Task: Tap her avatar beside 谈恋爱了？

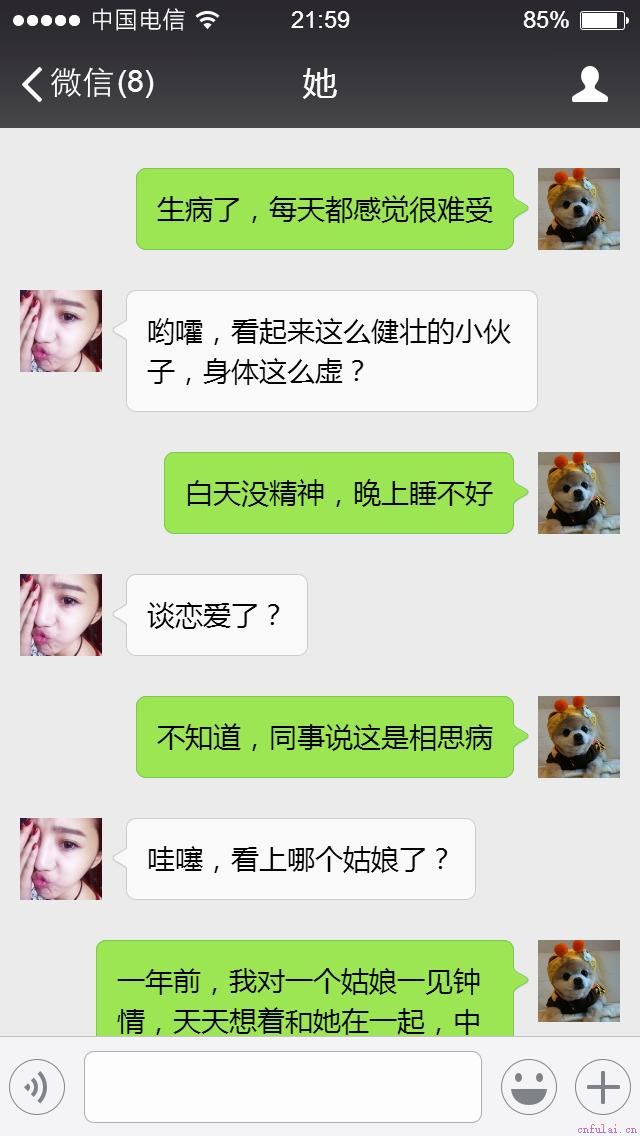Action: click(x=61, y=615)
